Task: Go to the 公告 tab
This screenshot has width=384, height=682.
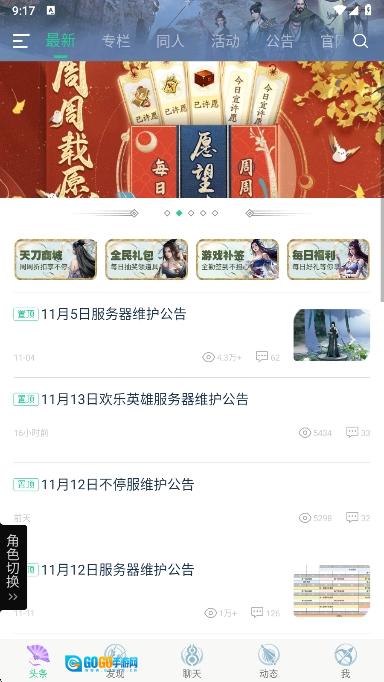Action: tap(280, 41)
